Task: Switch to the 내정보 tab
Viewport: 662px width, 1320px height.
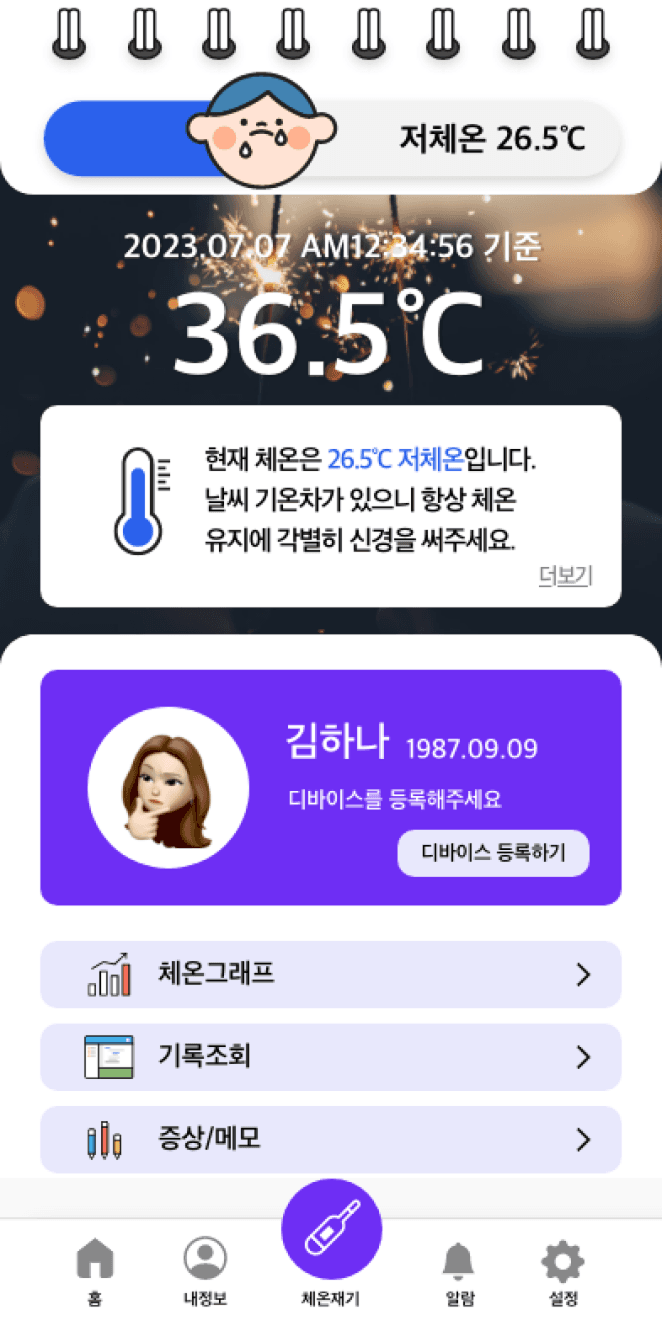Action: pos(205,1270)
